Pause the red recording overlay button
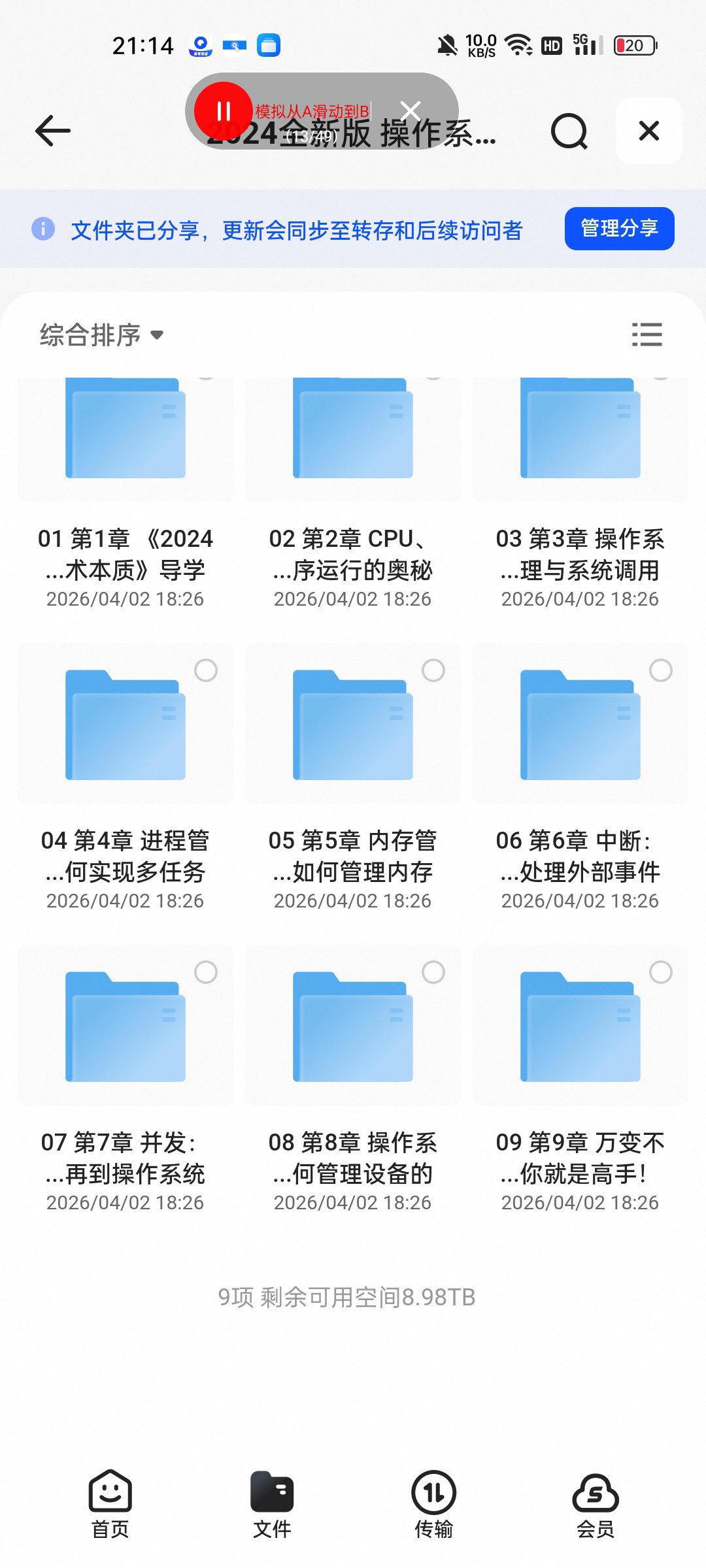 pyautogui.click(x=224, y=111)
